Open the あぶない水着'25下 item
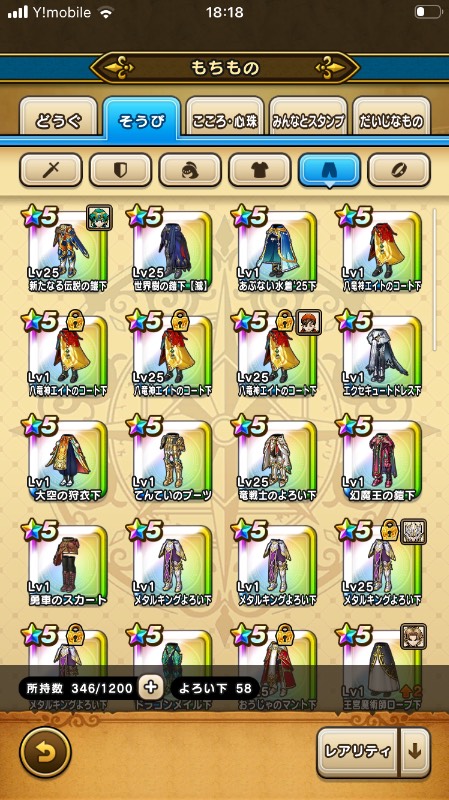This screenshot has height=800, width=449. [x=276, y=250]
